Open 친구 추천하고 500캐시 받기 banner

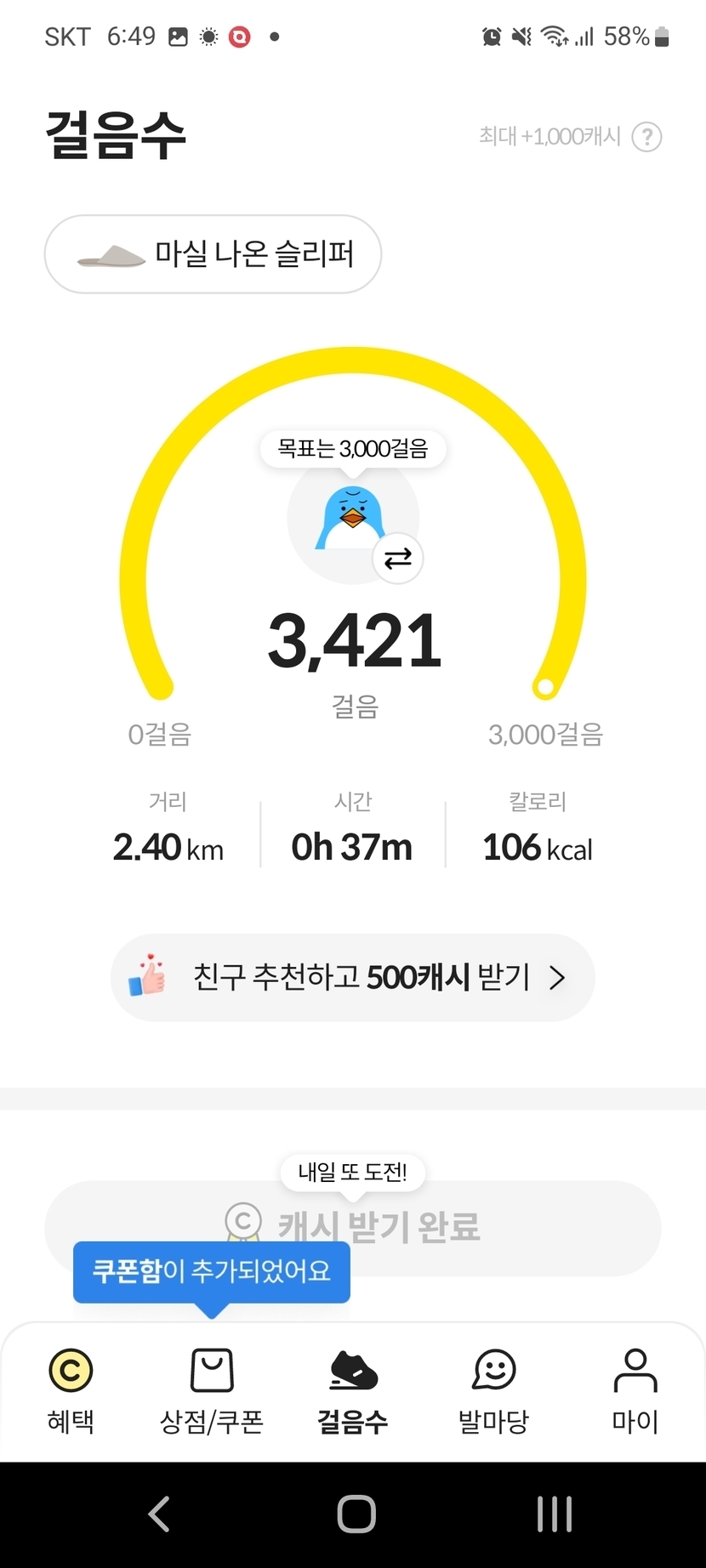click(x=352, y=978)
